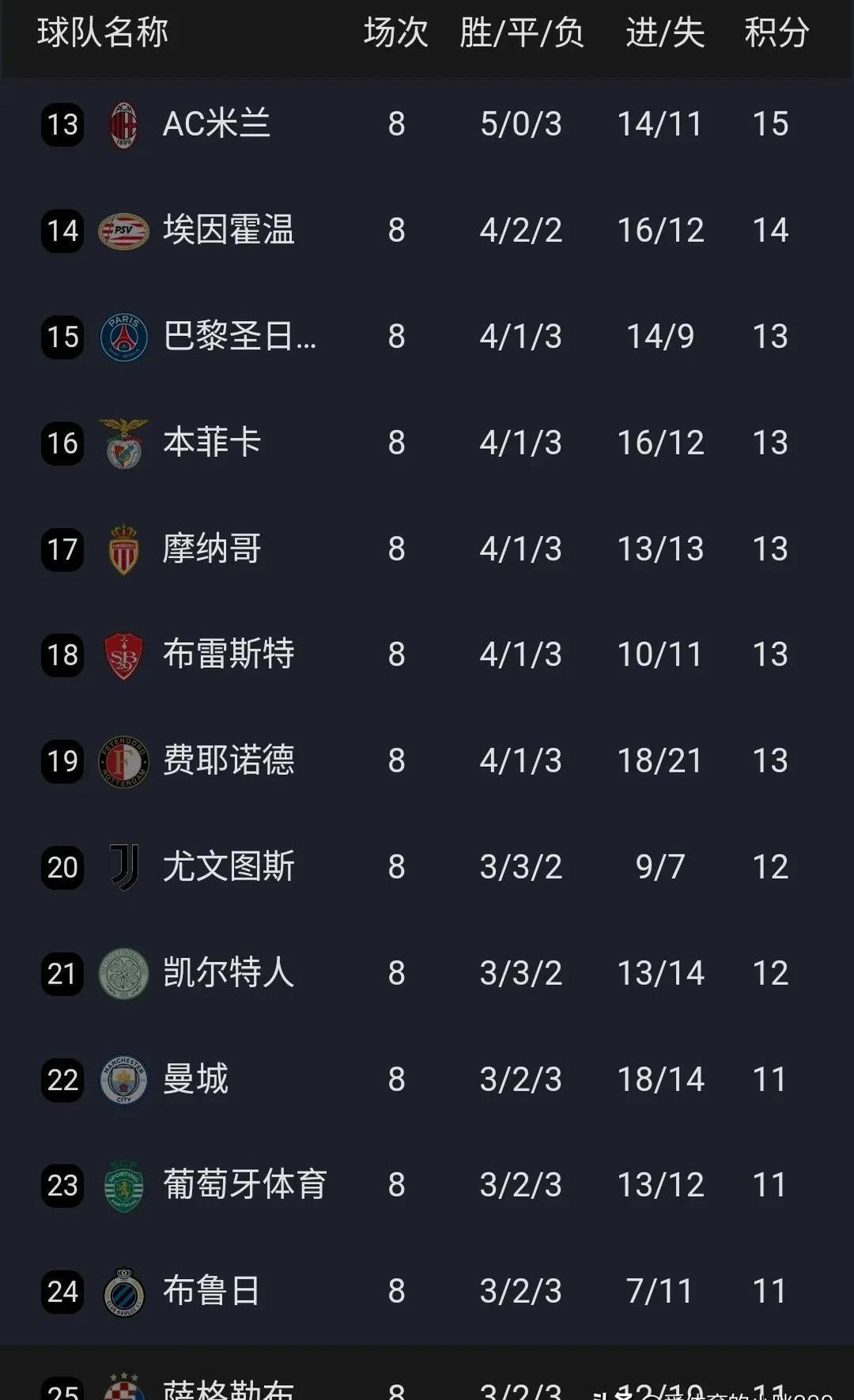The image size is (854, 1400).
Task: Select the 尤文图斯 Juventus badge icon
Action: (123, 867)
